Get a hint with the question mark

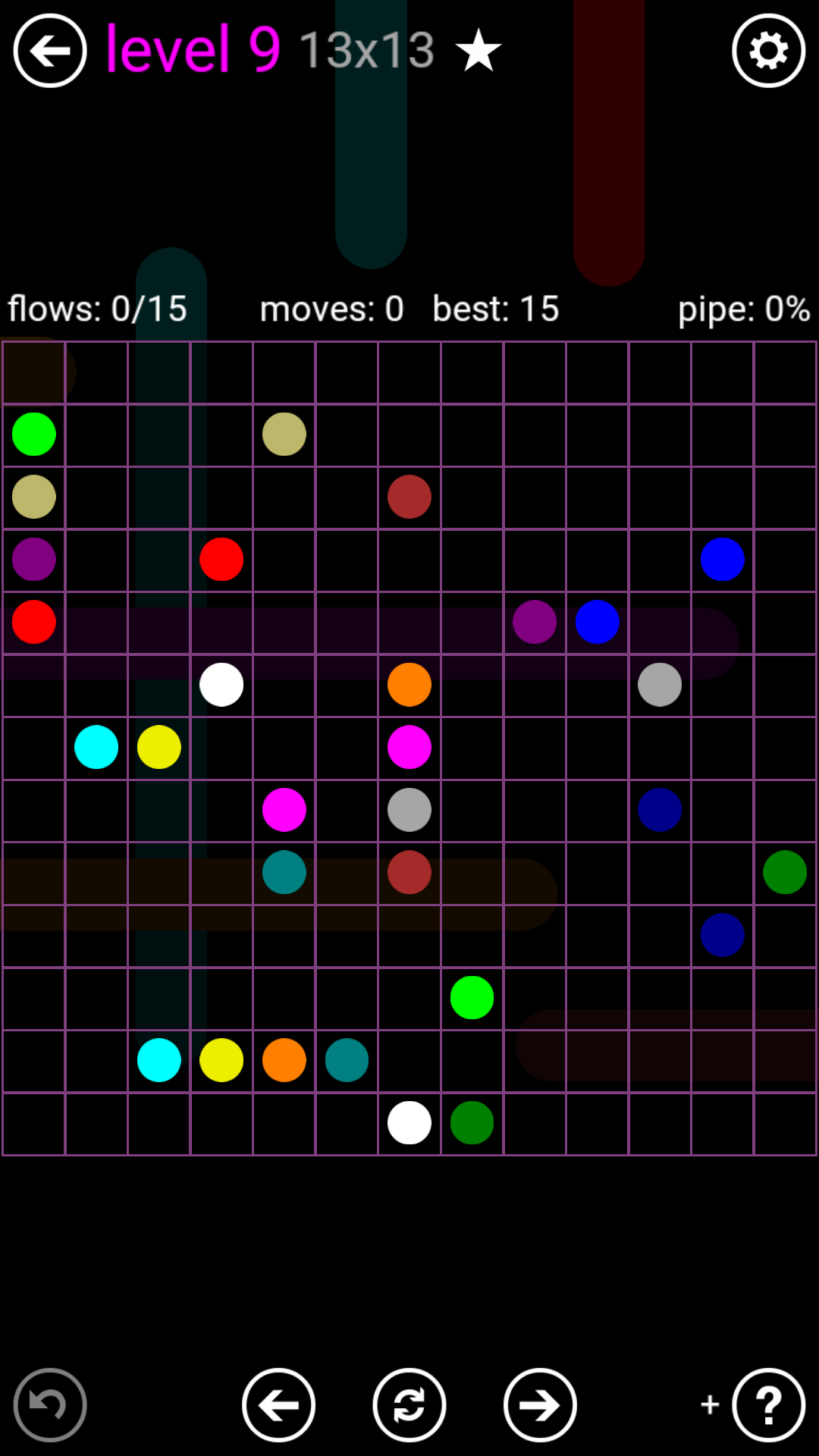[768, 1405]
